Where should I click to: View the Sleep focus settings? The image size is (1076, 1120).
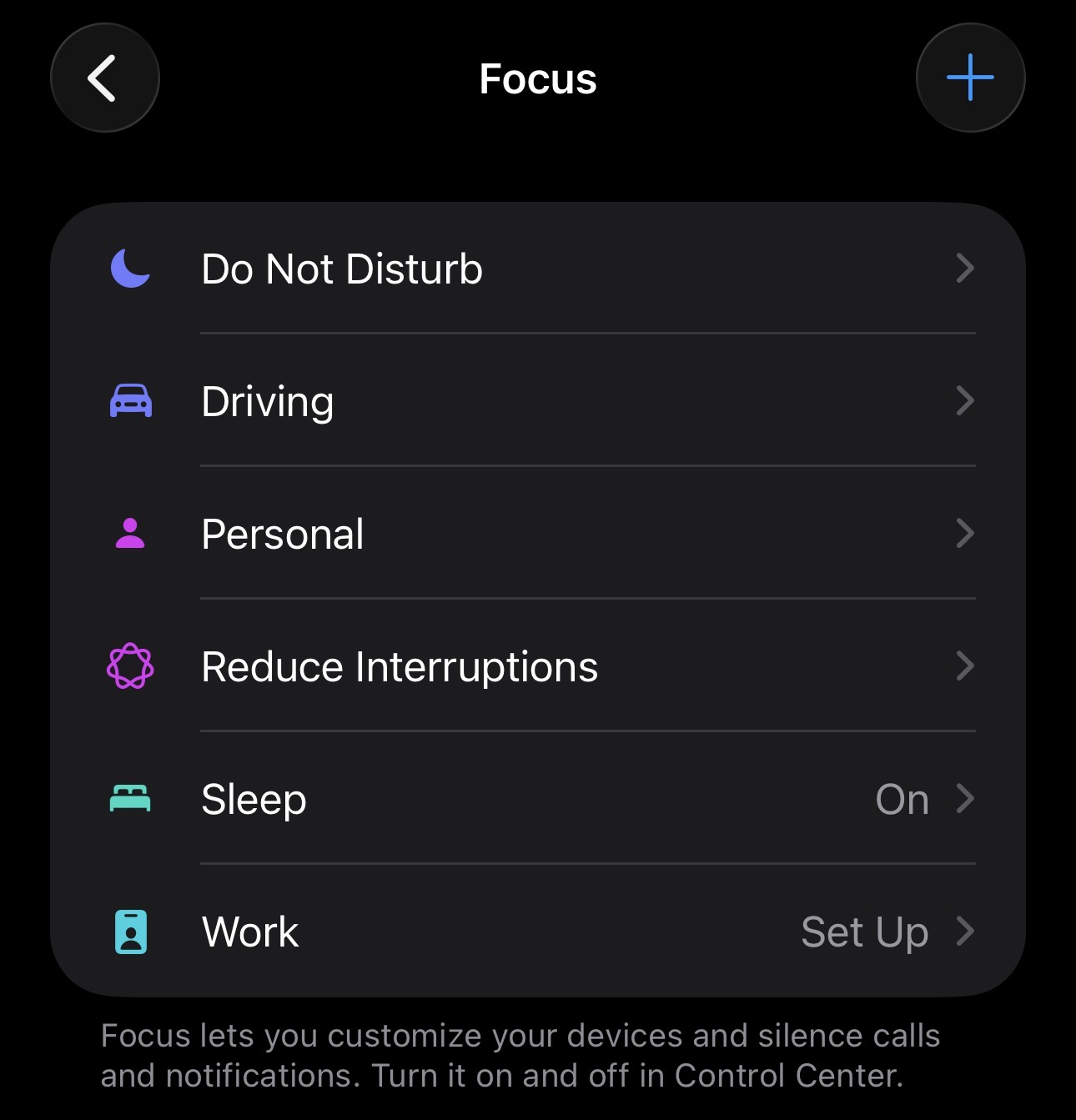click(538, 799)
